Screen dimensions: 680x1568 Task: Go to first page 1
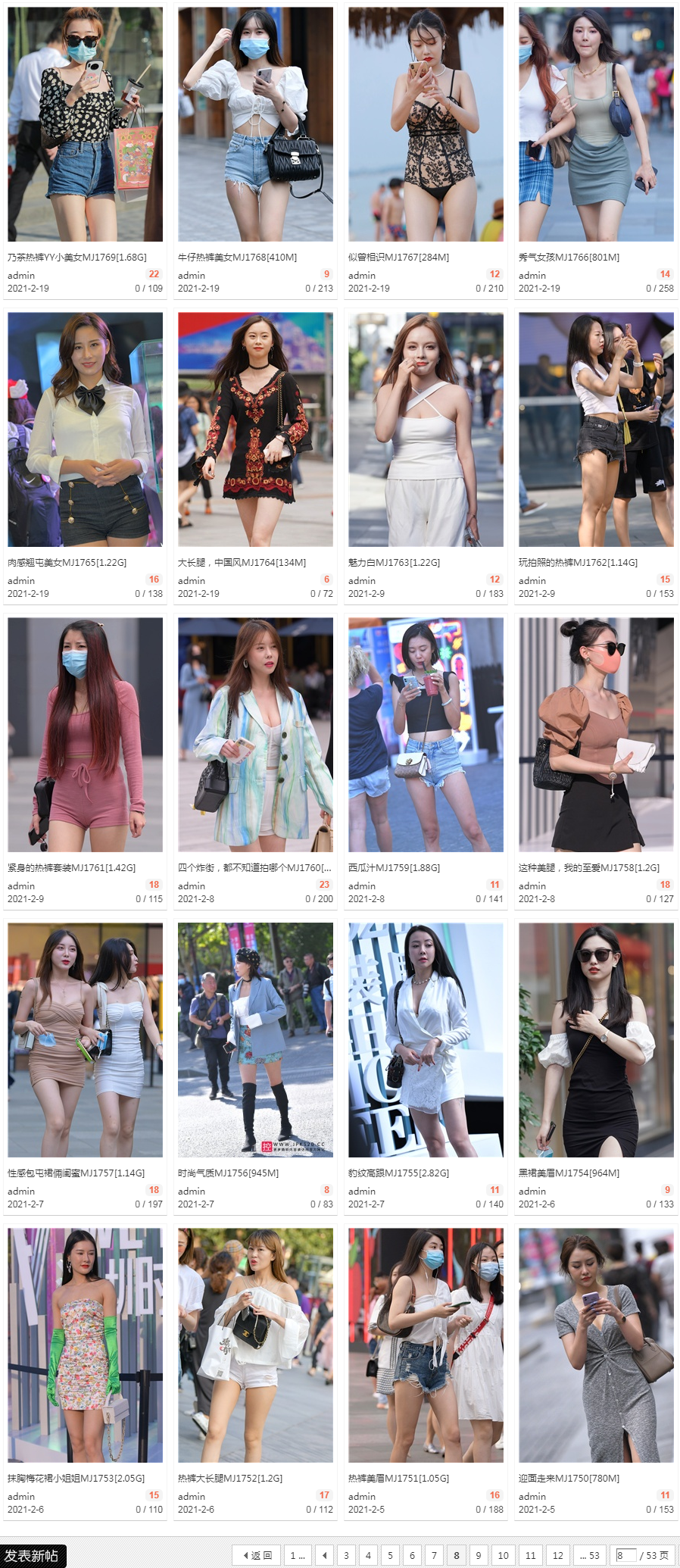297,1555
